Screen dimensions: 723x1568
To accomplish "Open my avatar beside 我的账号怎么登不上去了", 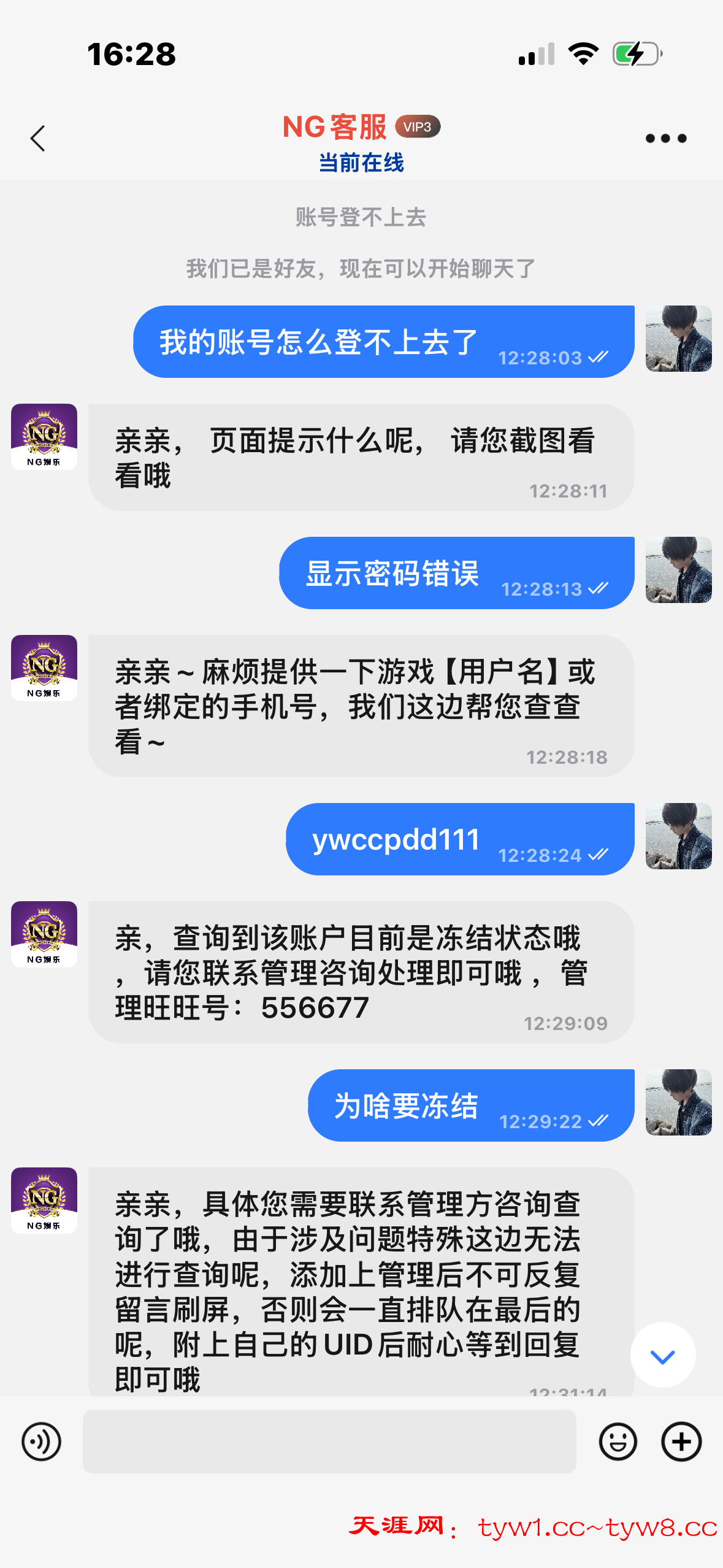I will tap(678, 339).
